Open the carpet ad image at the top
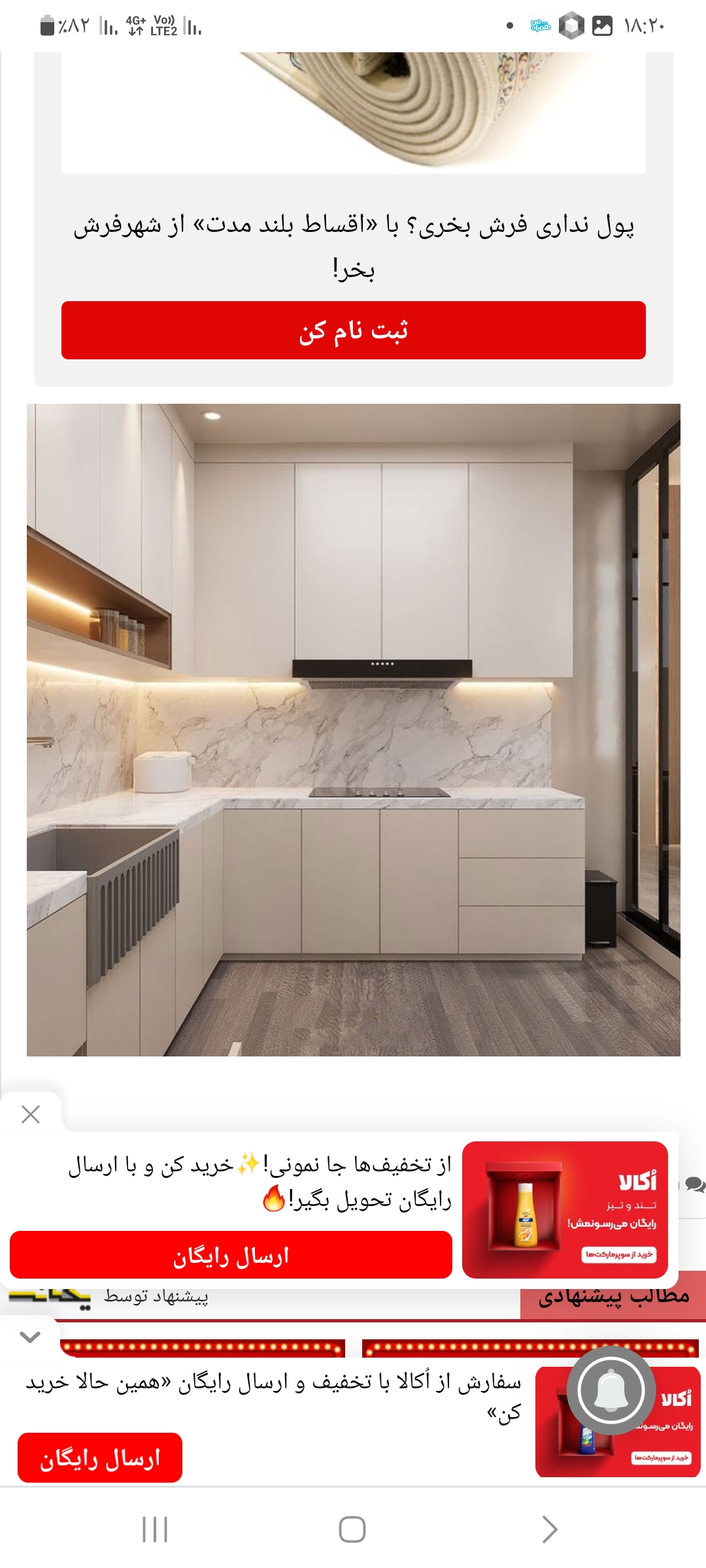706x1568 pixels. click(353, 112)
